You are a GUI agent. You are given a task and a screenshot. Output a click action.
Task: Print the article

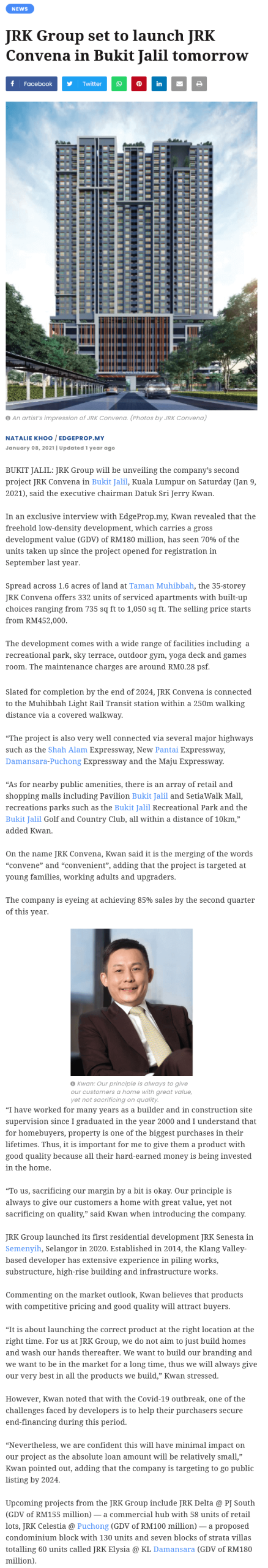[199, 84]
